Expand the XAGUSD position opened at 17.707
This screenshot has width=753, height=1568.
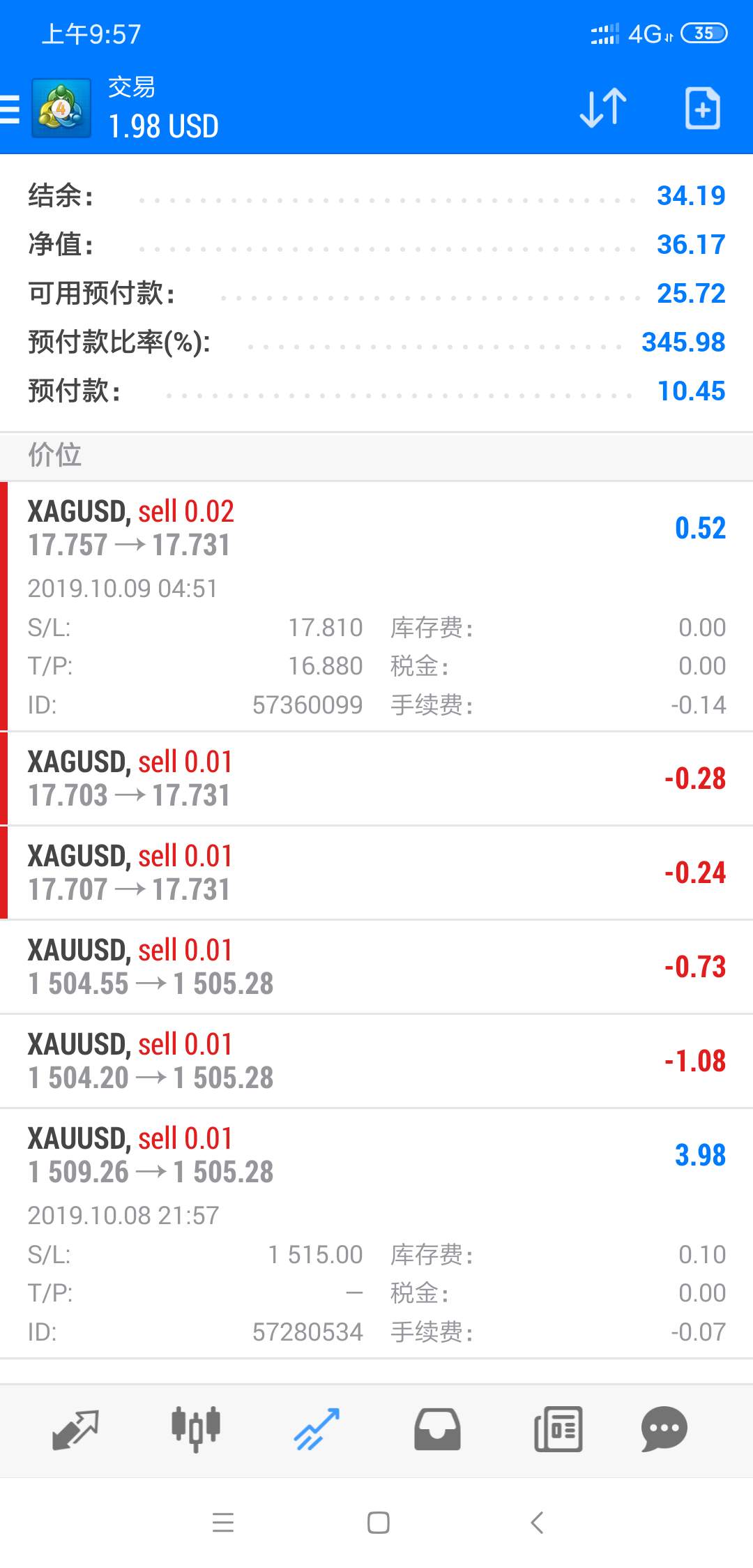(376, 873)
